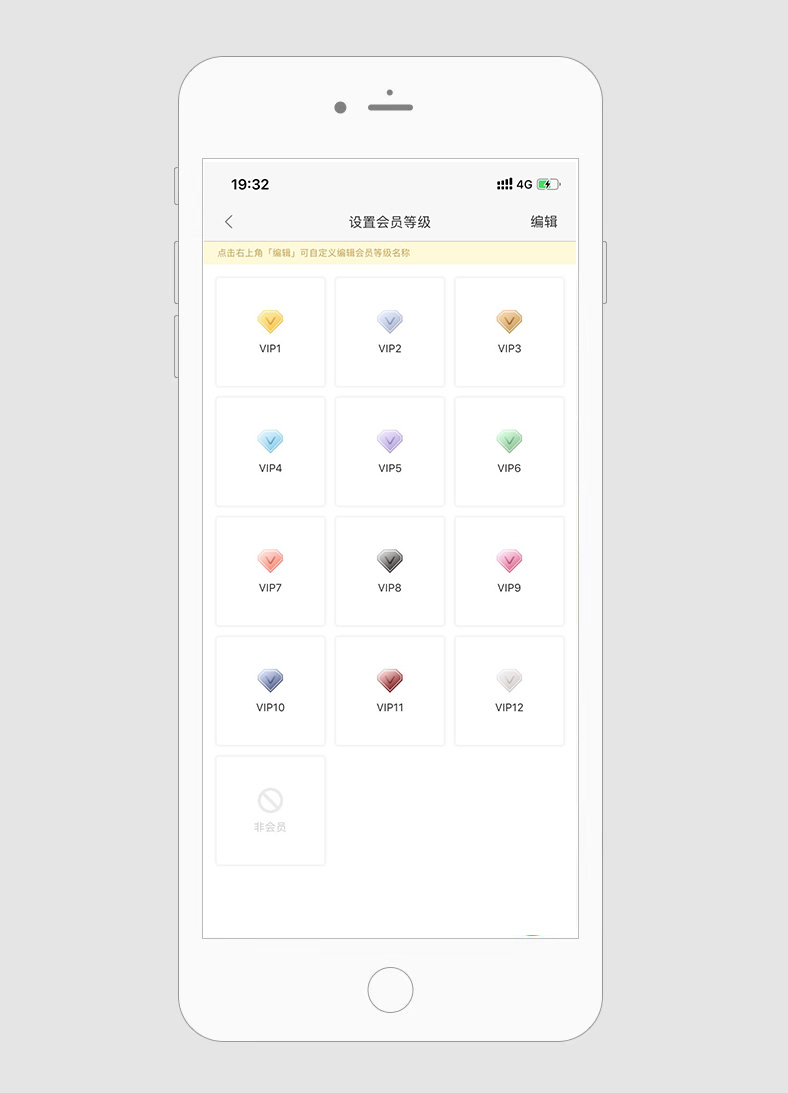Tap the VIP6 level tile
Screen dimensions: 788x1093
[x=509, y=452]
